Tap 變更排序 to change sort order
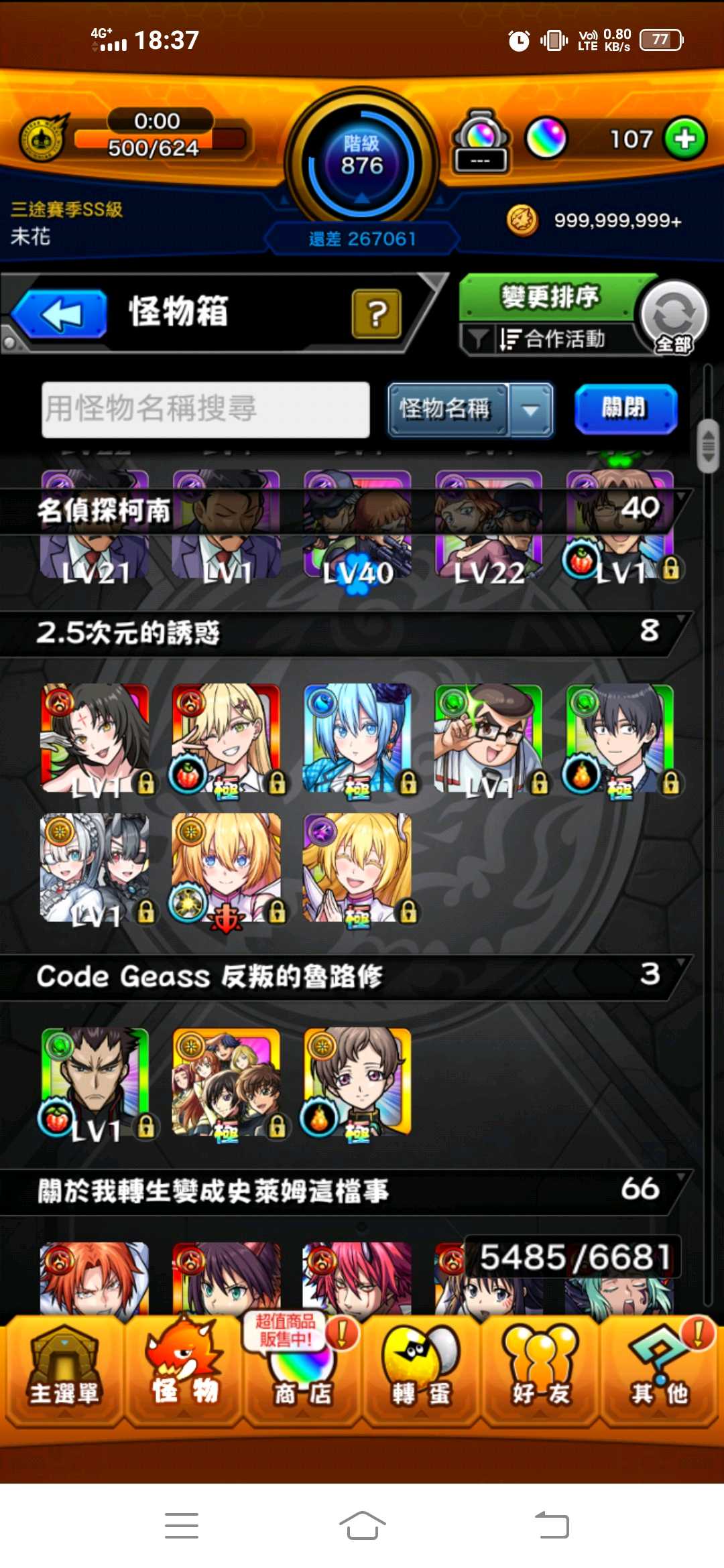This screenshot has width=724, height=1568. (548, 296)
